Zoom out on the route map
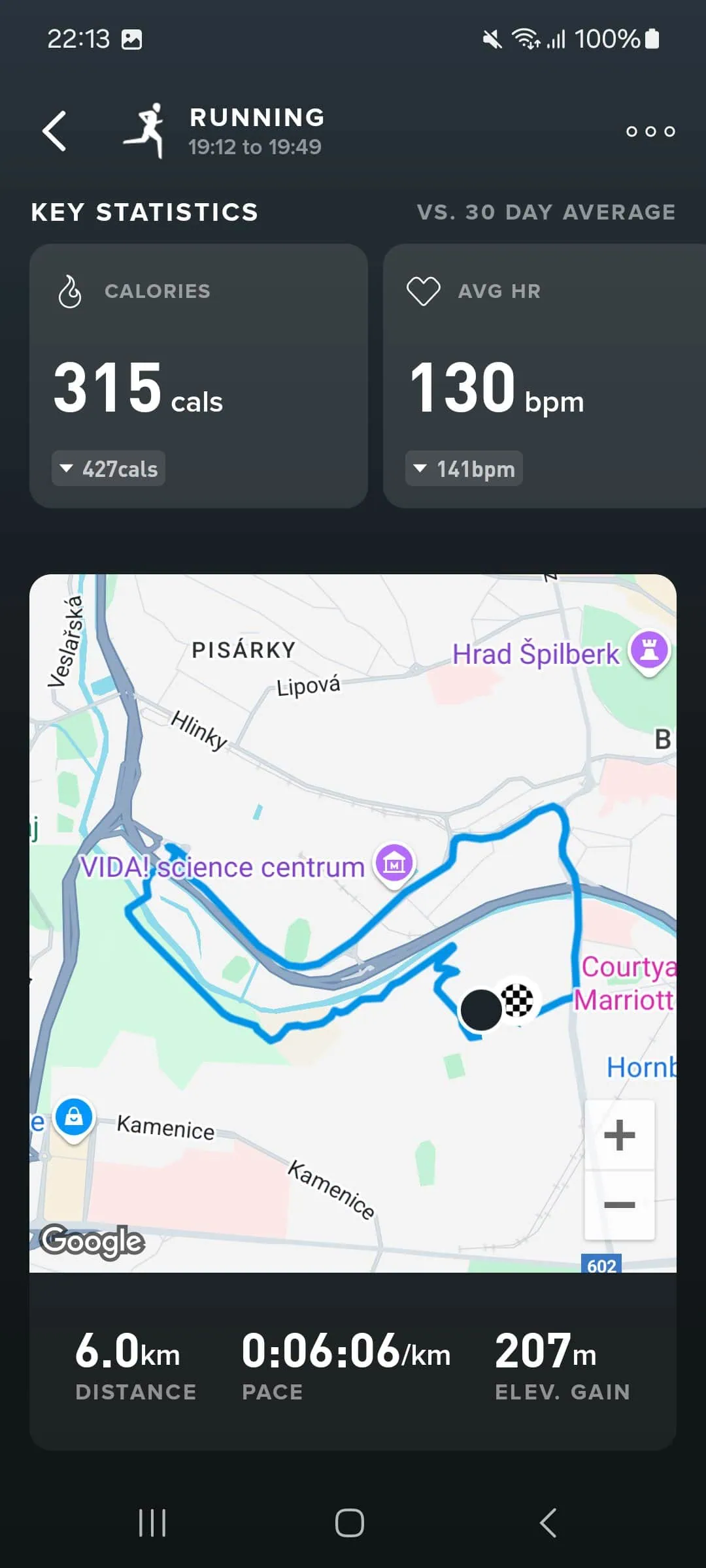Screen dimensions: 706x1568 click(x=619, y=1205)
